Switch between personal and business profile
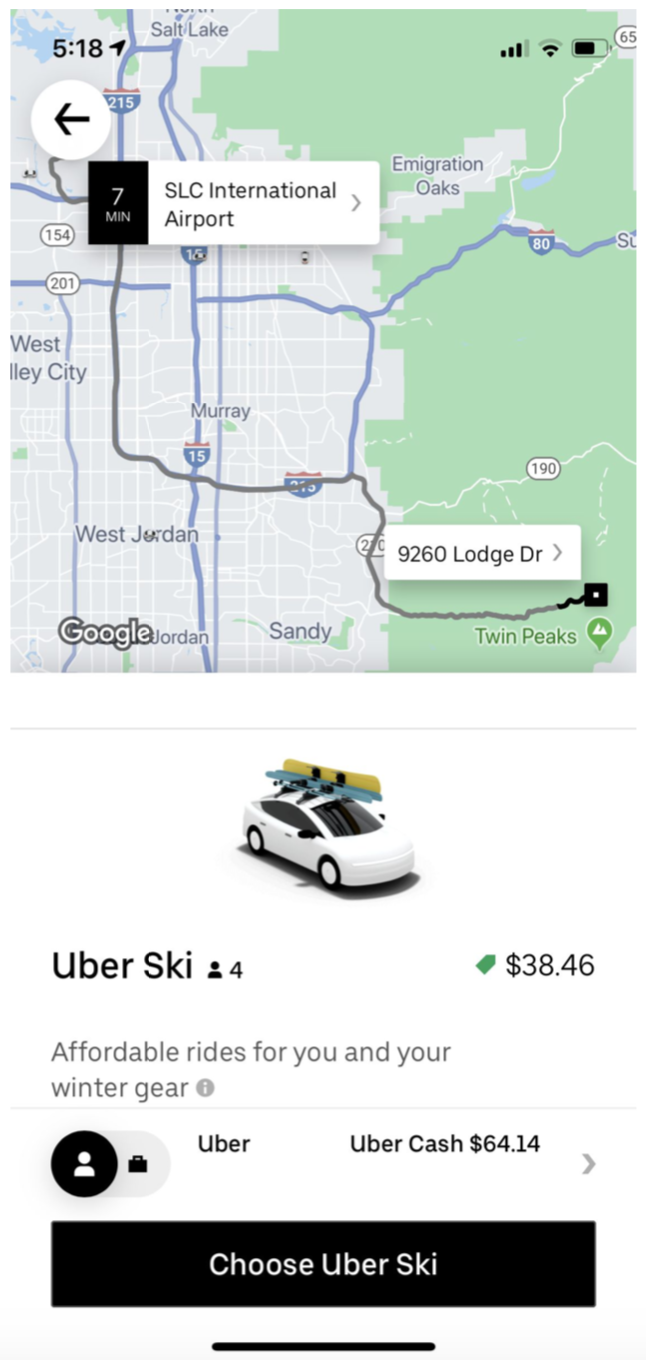The image size is (646, 1360). coord(110,1164)
